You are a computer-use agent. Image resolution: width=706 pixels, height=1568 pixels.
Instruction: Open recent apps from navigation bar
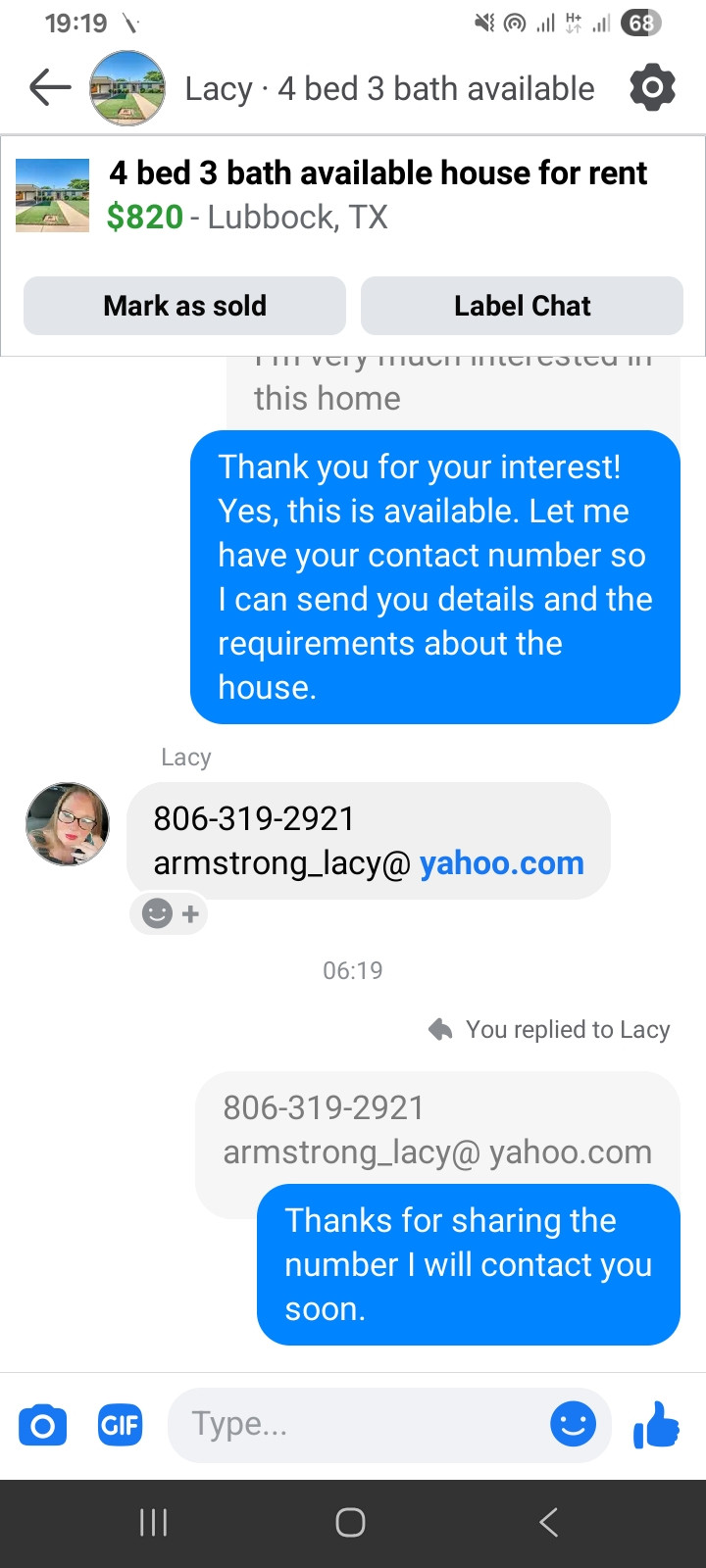[x=154, y=1522]
